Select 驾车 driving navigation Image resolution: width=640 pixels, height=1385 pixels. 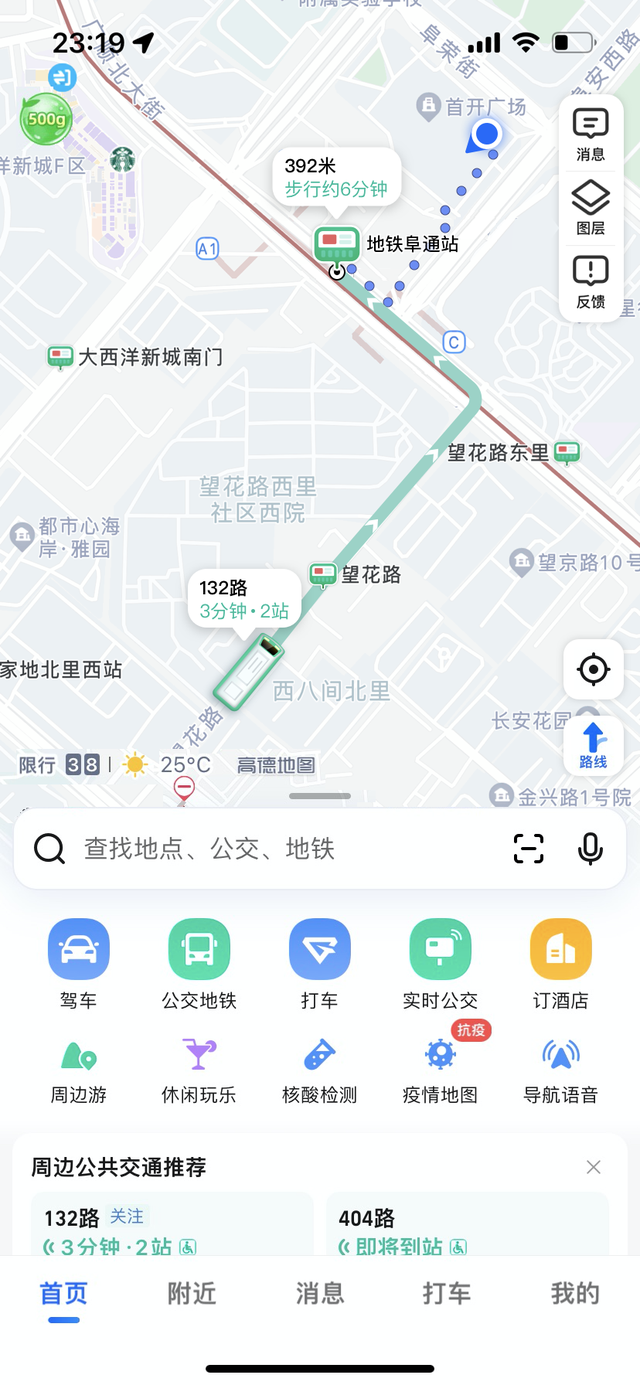click(x=79, y=963)
